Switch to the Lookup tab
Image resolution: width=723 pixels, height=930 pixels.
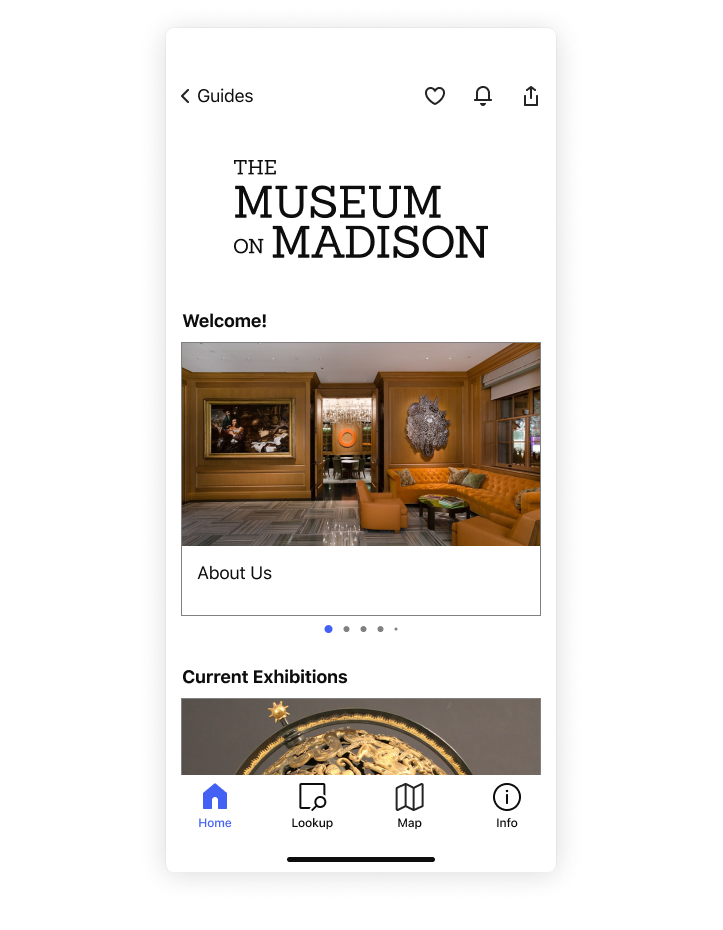click(312, 806)
